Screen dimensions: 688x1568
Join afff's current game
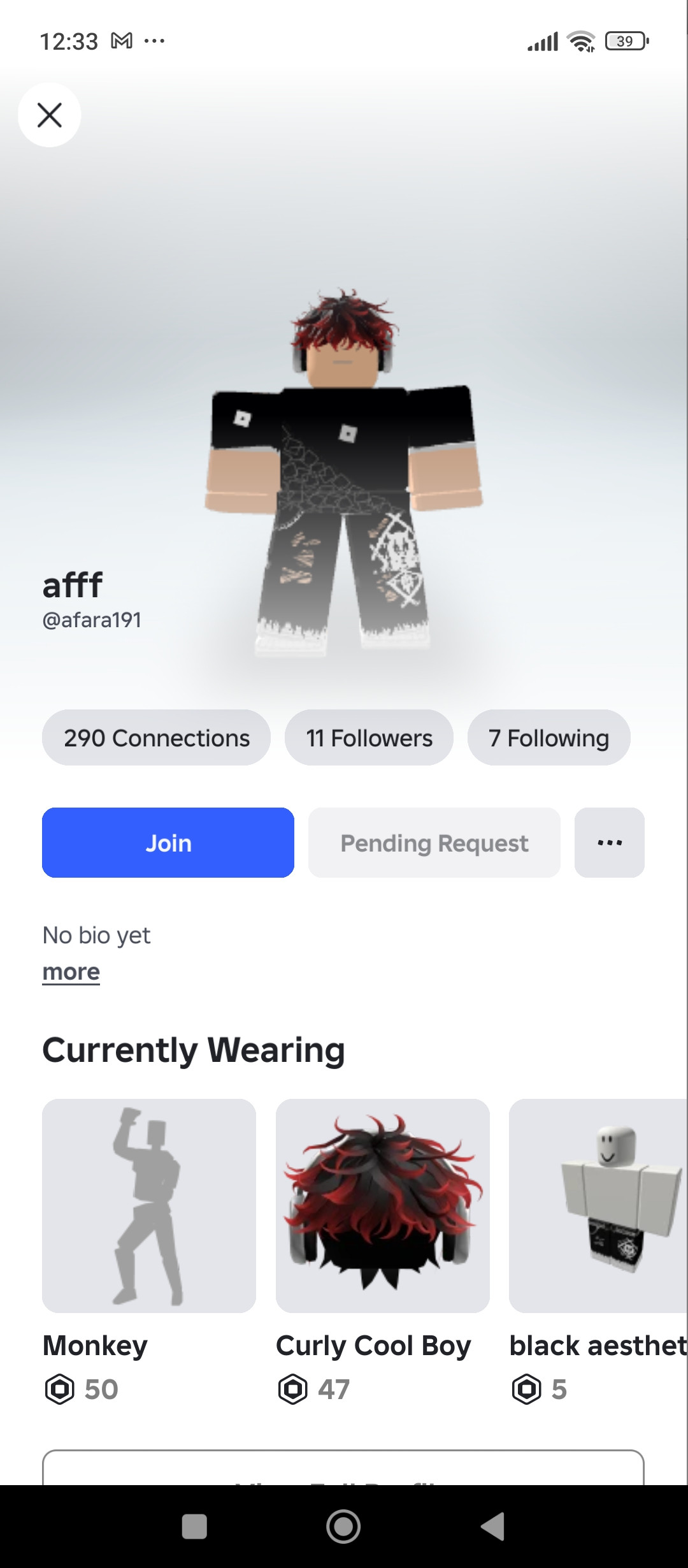pyautogui.click(x=168, y=843)
